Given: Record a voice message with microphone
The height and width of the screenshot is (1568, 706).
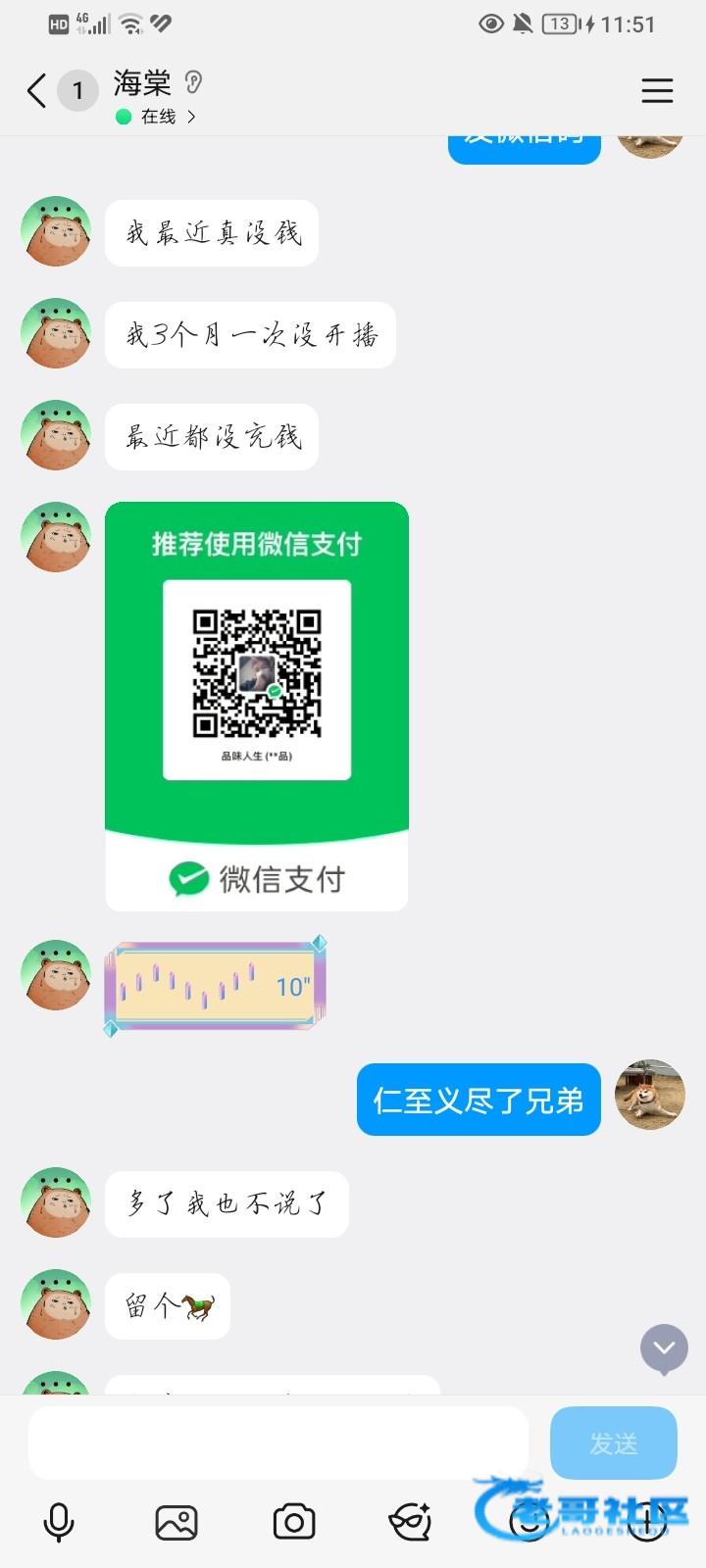Looking at the screenshot, I should coord(59,1522).
